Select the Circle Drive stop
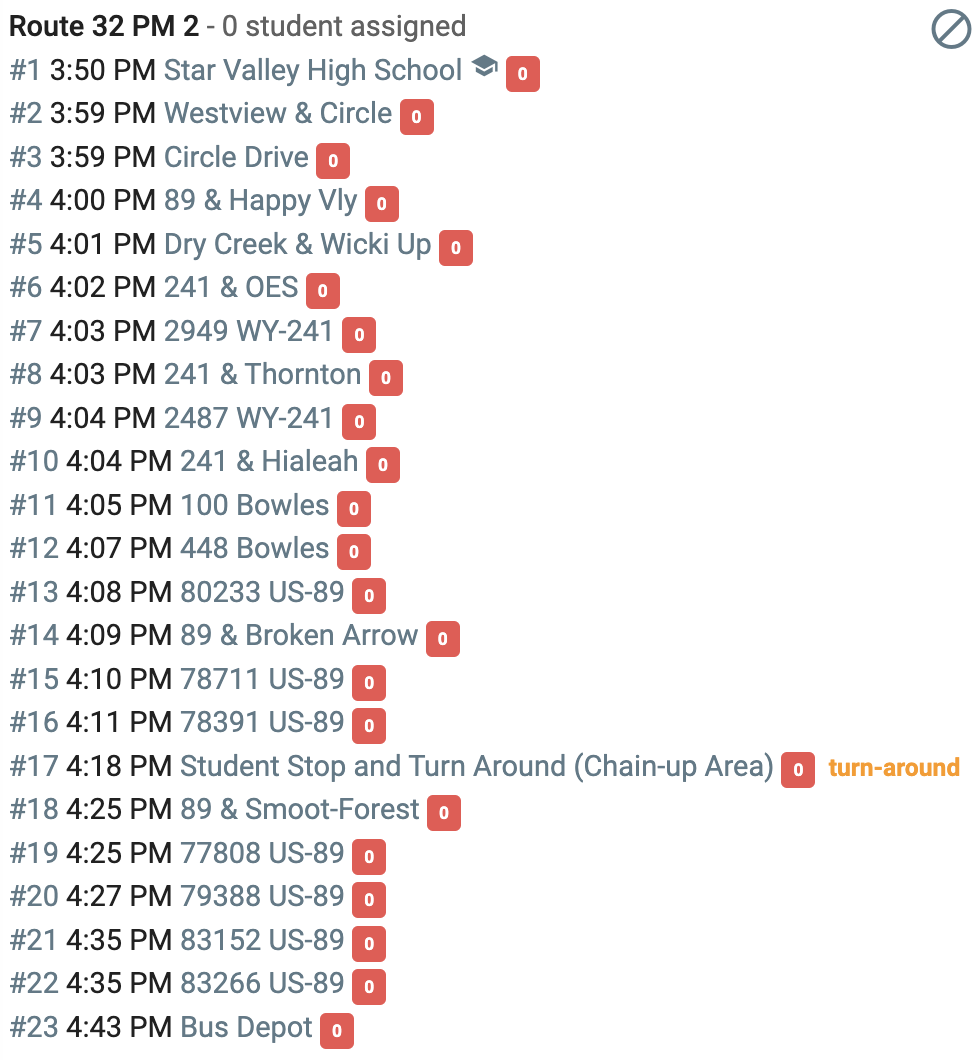The width and height of the screenshot is (980, 1060). 236,157
